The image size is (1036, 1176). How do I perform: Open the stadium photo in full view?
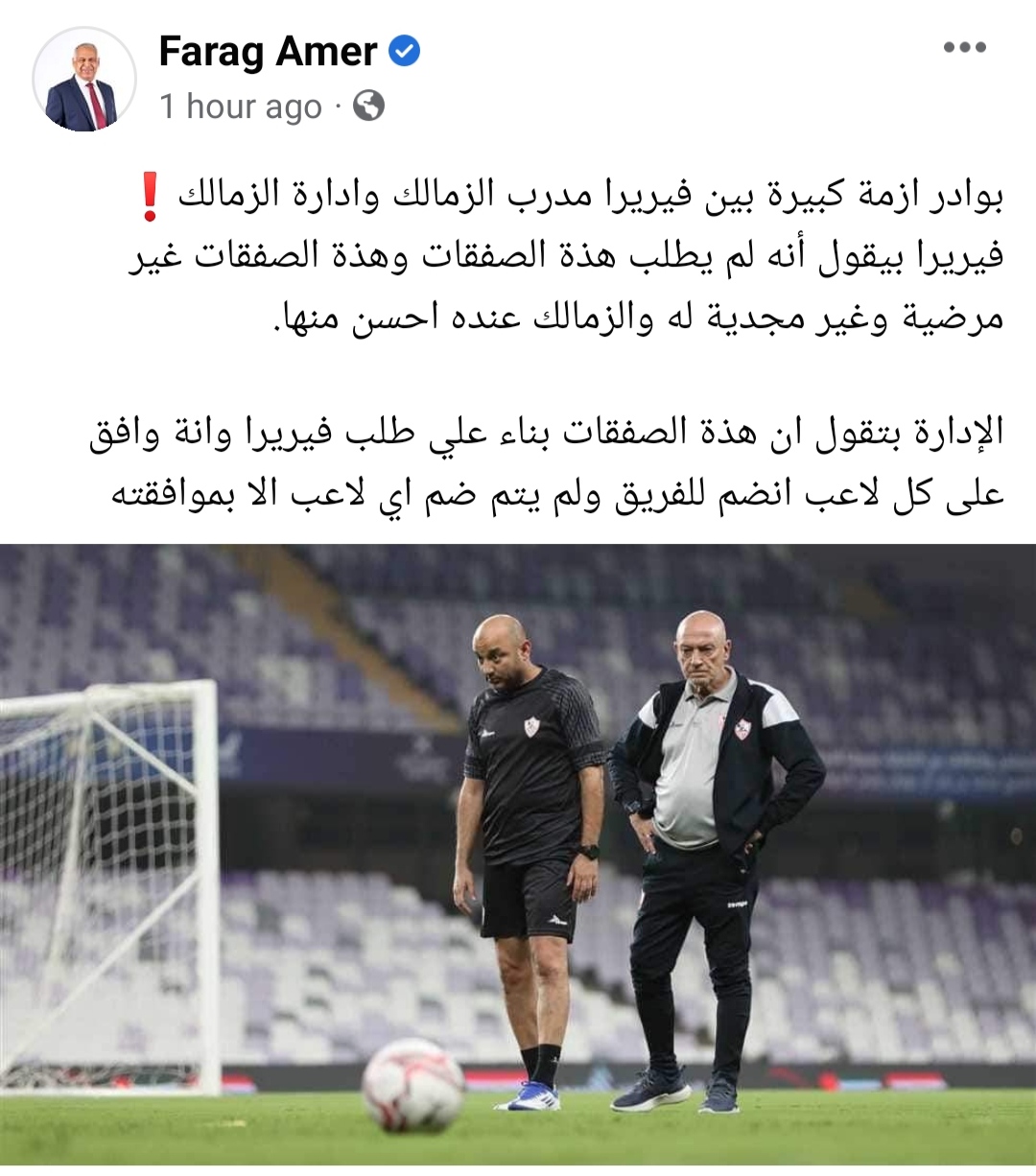[518, 854]
